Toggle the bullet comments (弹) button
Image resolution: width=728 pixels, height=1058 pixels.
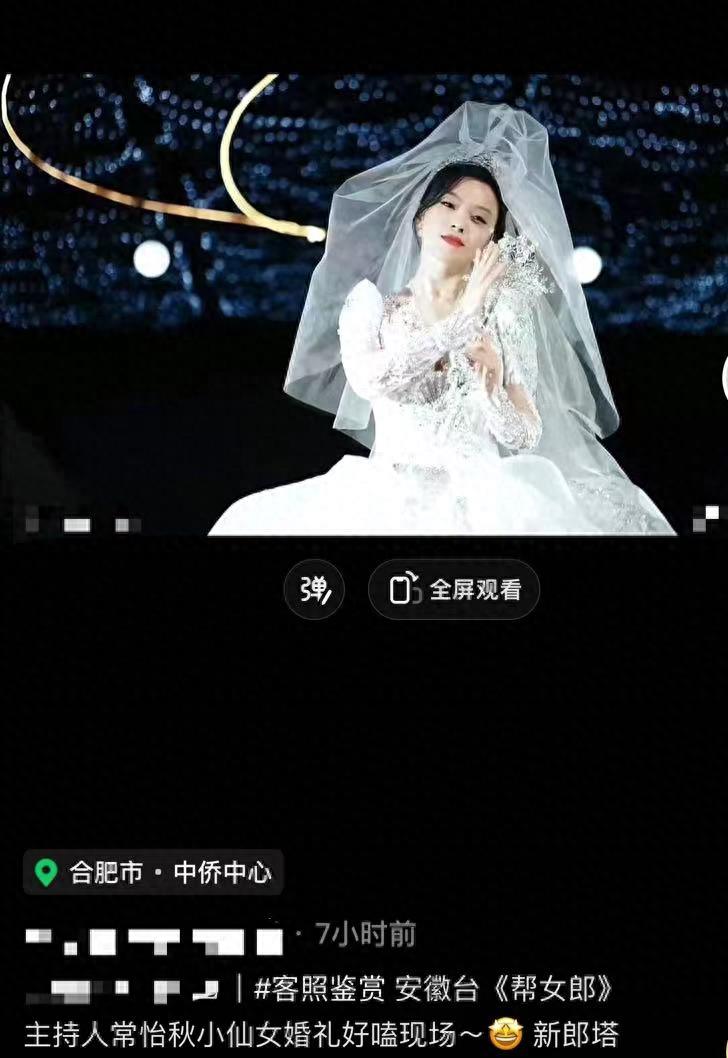pos(314,589)
